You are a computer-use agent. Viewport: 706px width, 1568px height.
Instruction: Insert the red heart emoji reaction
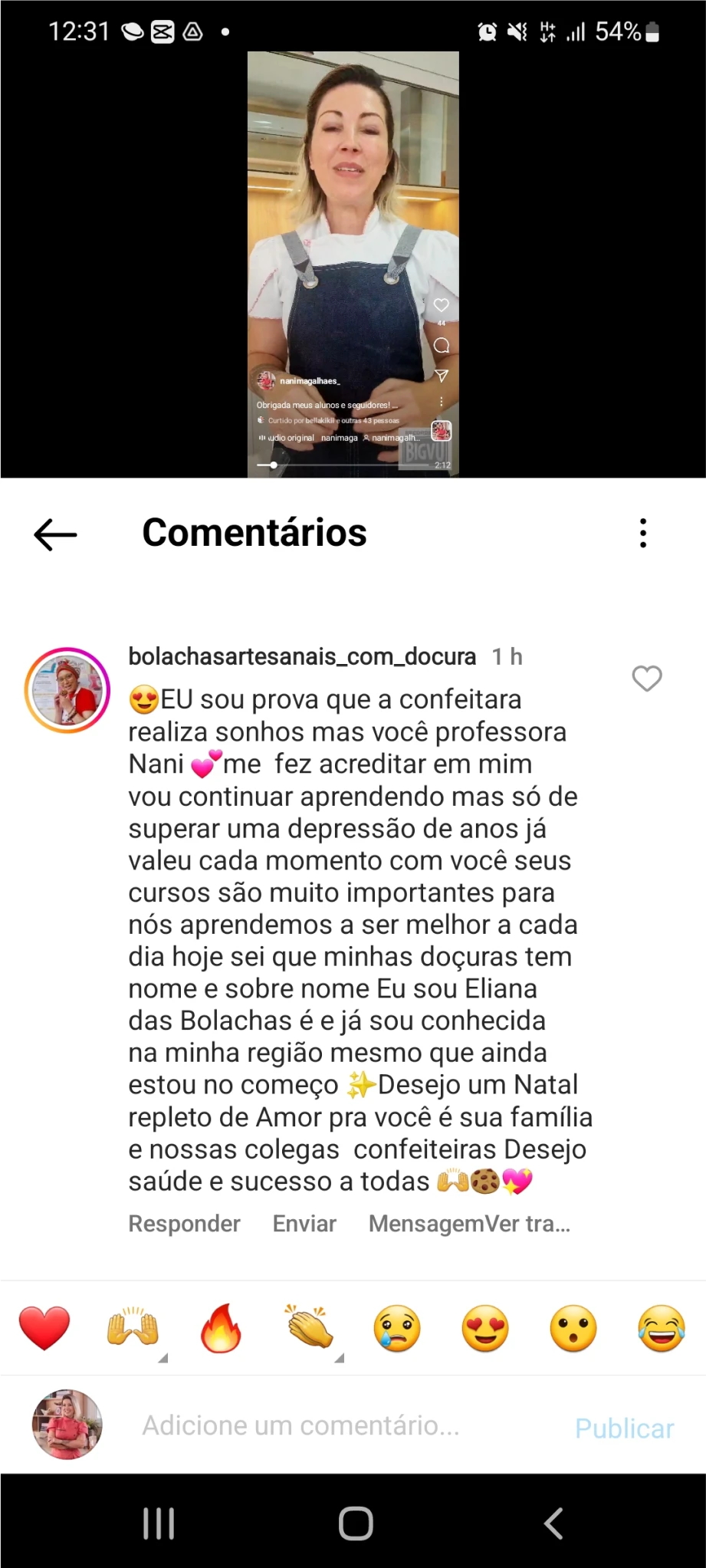pos(44,1328)
